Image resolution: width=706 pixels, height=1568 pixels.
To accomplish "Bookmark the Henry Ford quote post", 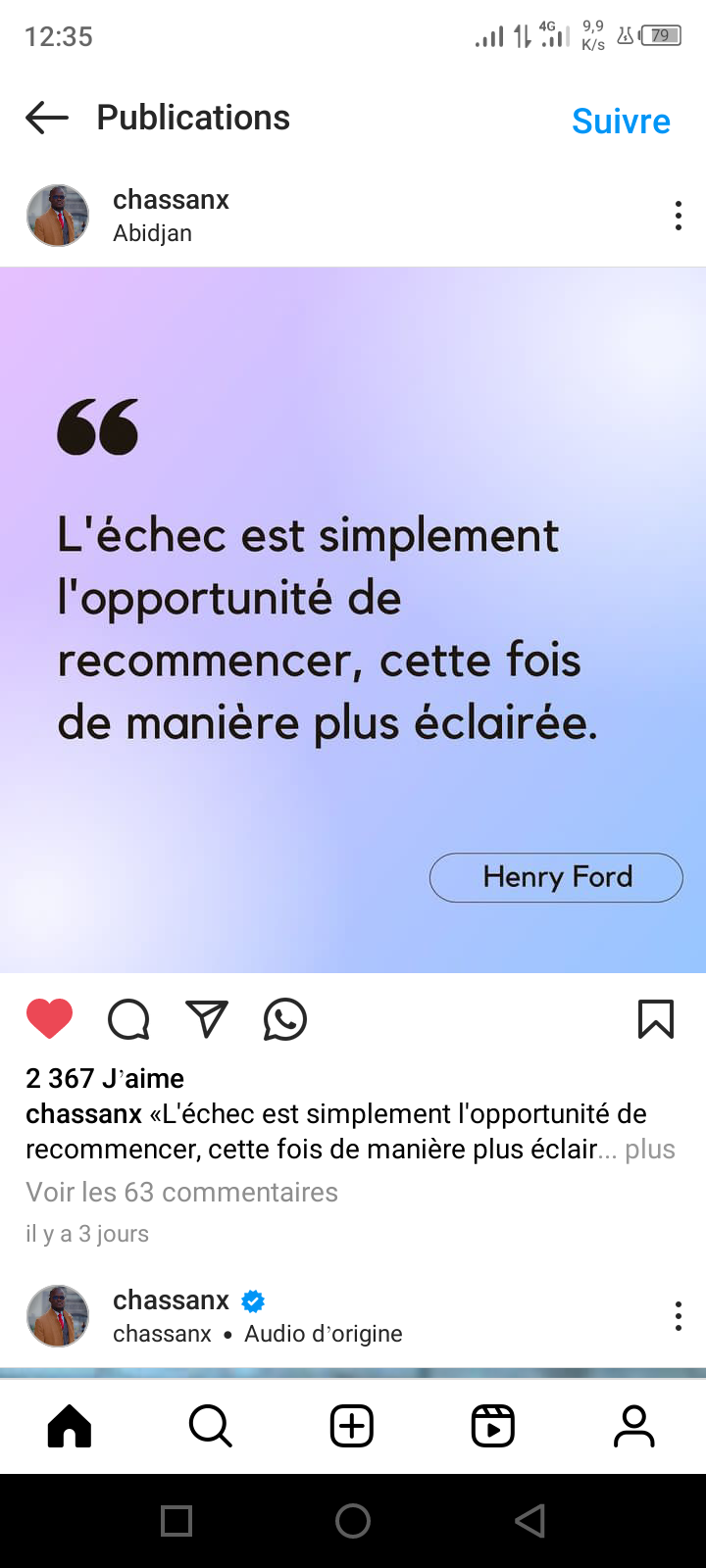I will 655,1019.
